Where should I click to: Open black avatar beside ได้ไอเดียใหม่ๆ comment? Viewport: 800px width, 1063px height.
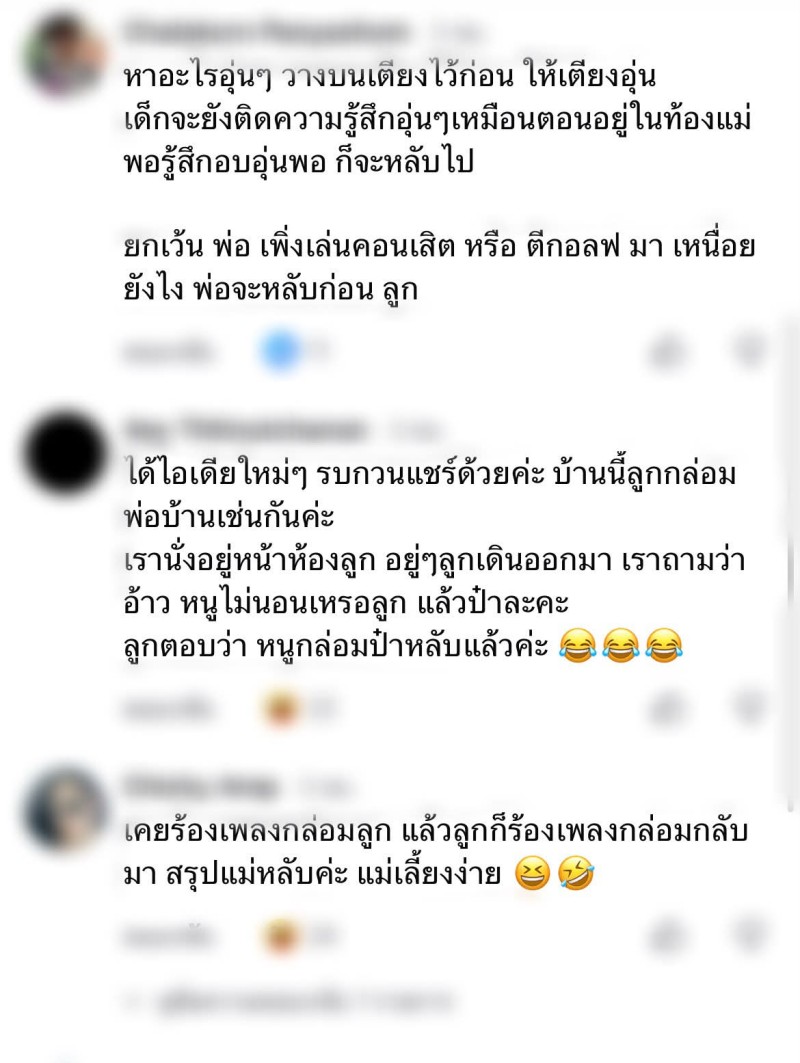point(65,452)
